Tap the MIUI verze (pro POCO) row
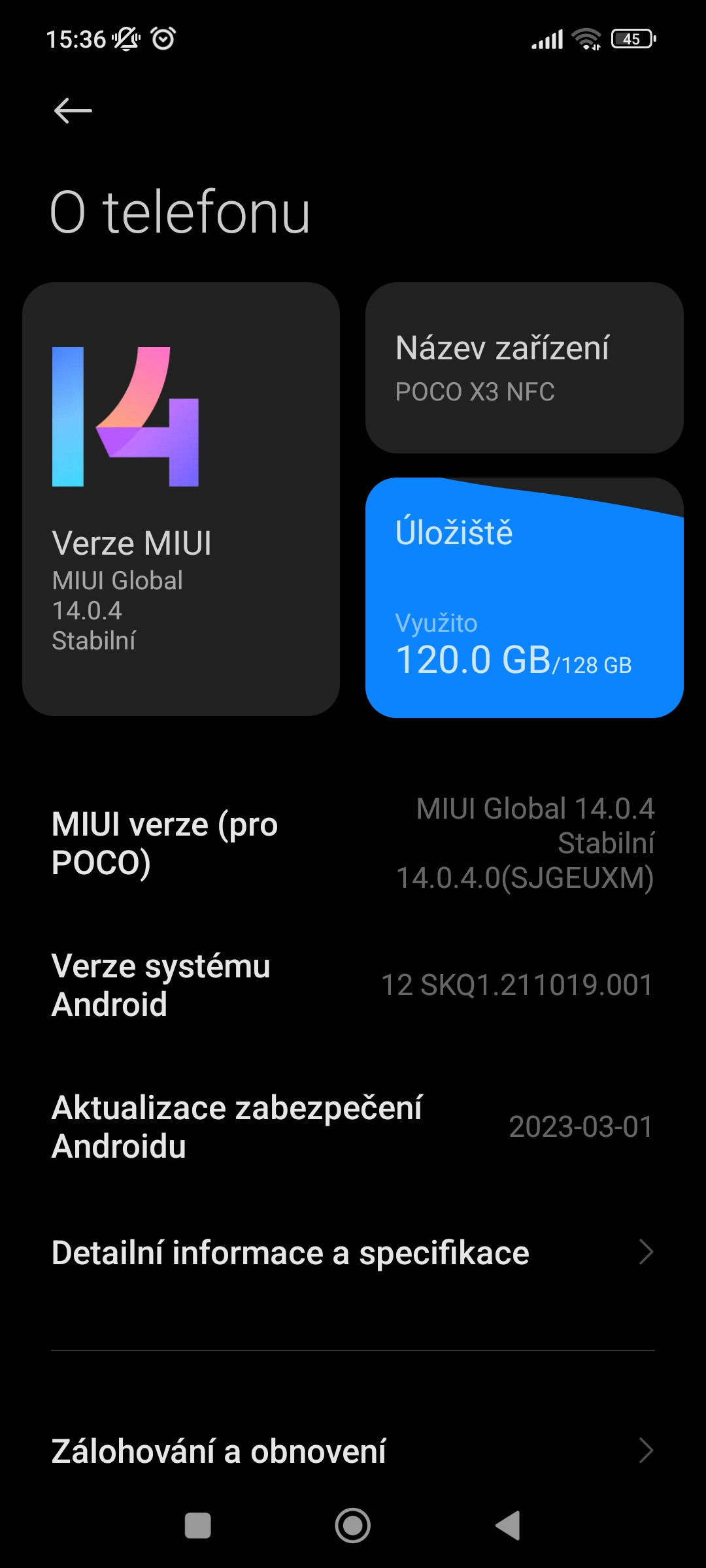706x1568 pixels. pos(353,843)
